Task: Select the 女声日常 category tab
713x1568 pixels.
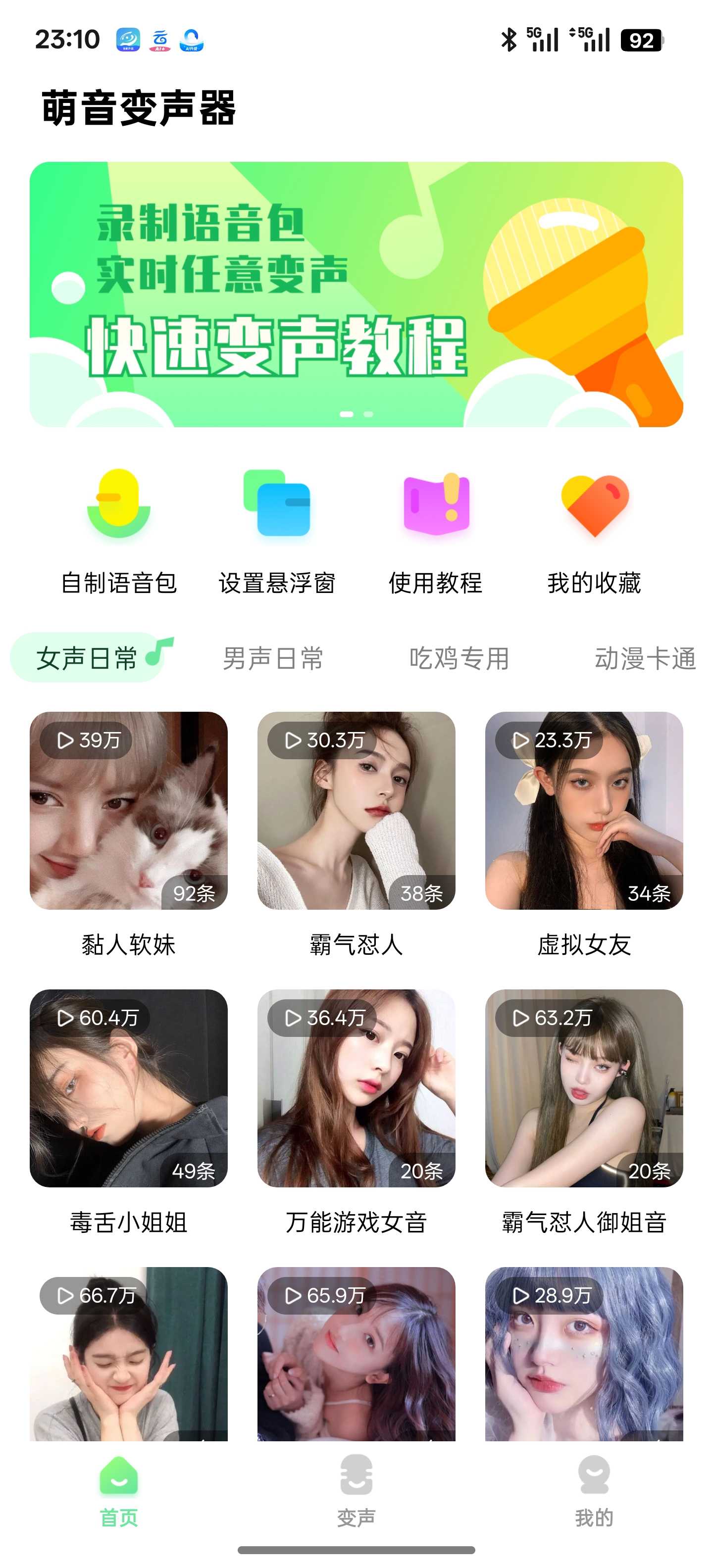Action: (87, 658)
